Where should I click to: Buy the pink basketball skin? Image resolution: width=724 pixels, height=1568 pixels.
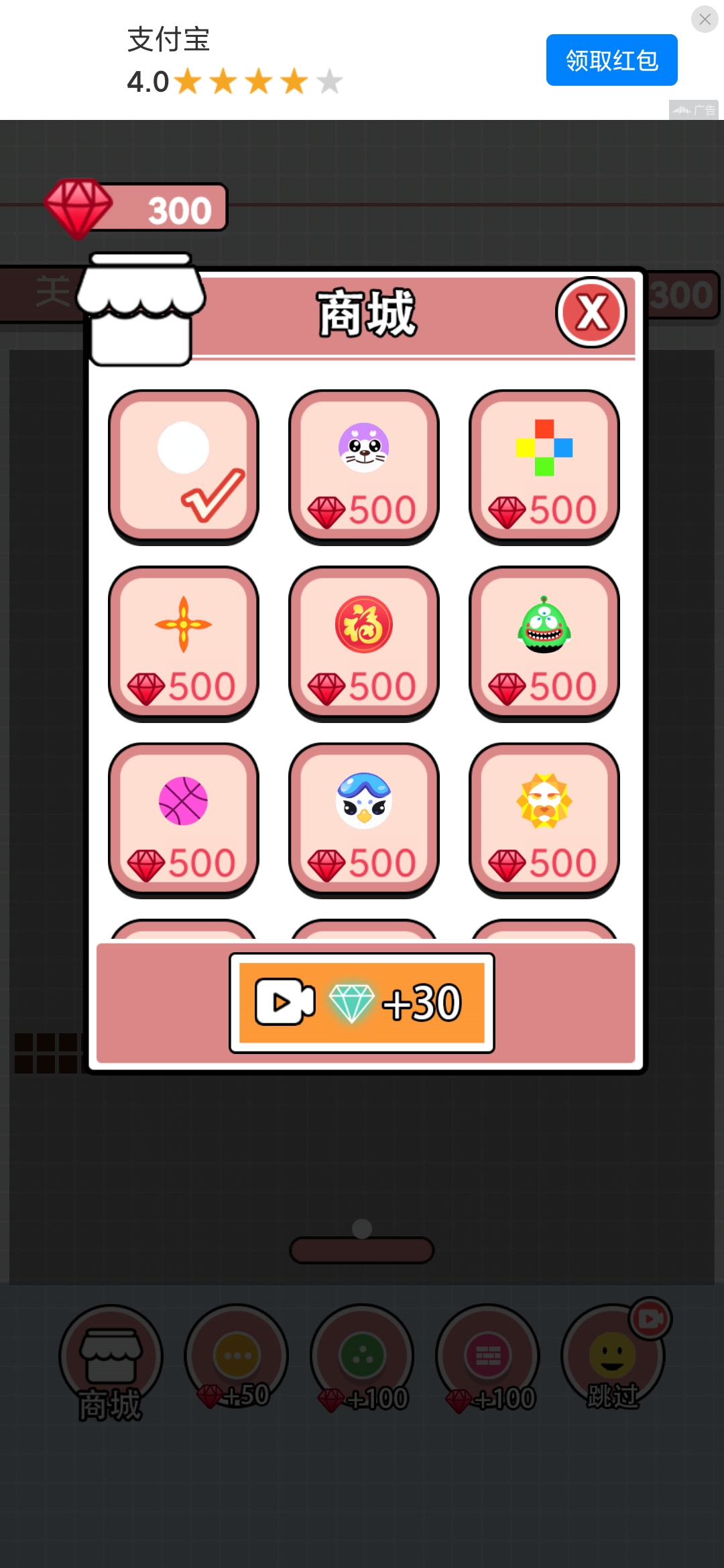coord(184,819)
